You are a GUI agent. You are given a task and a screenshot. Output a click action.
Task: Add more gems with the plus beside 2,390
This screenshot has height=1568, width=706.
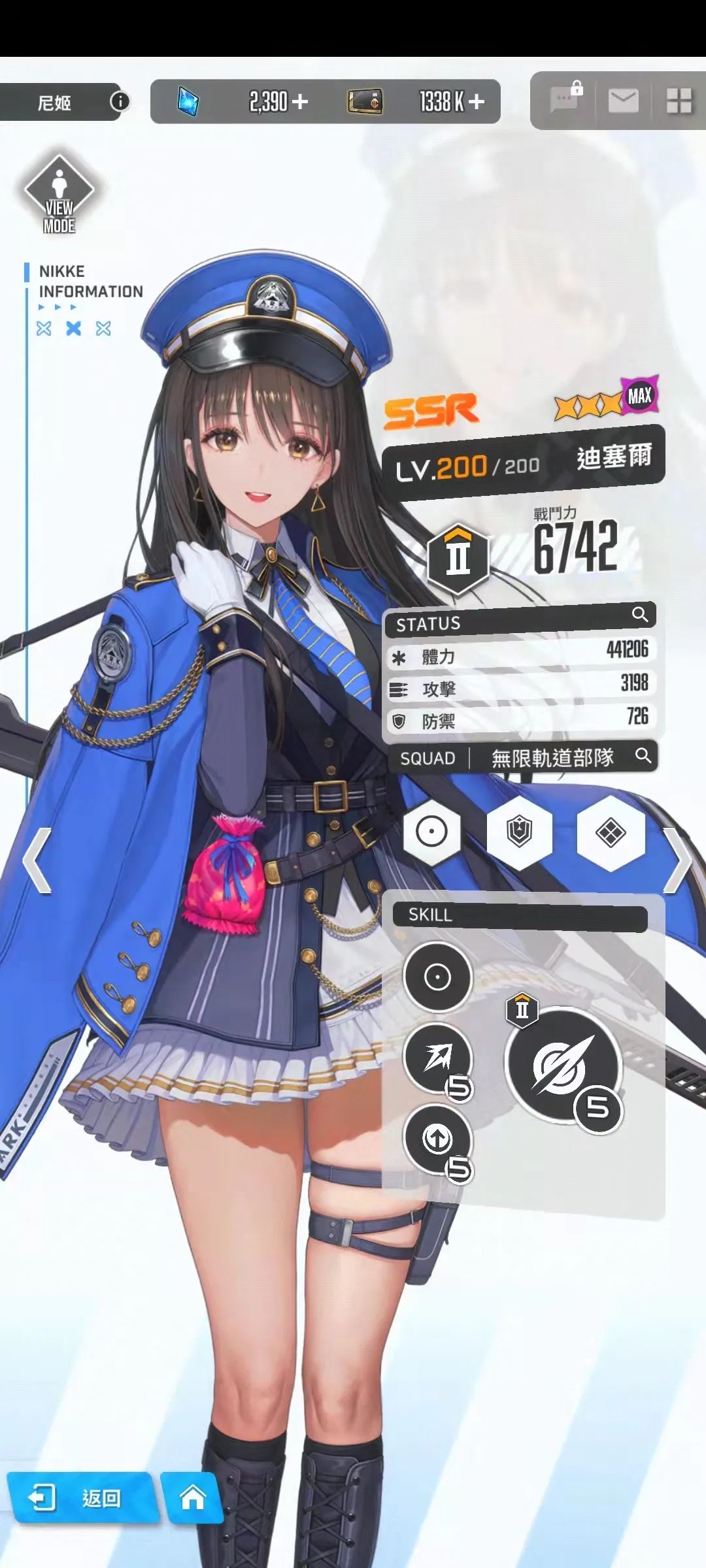tap(300, 101)
